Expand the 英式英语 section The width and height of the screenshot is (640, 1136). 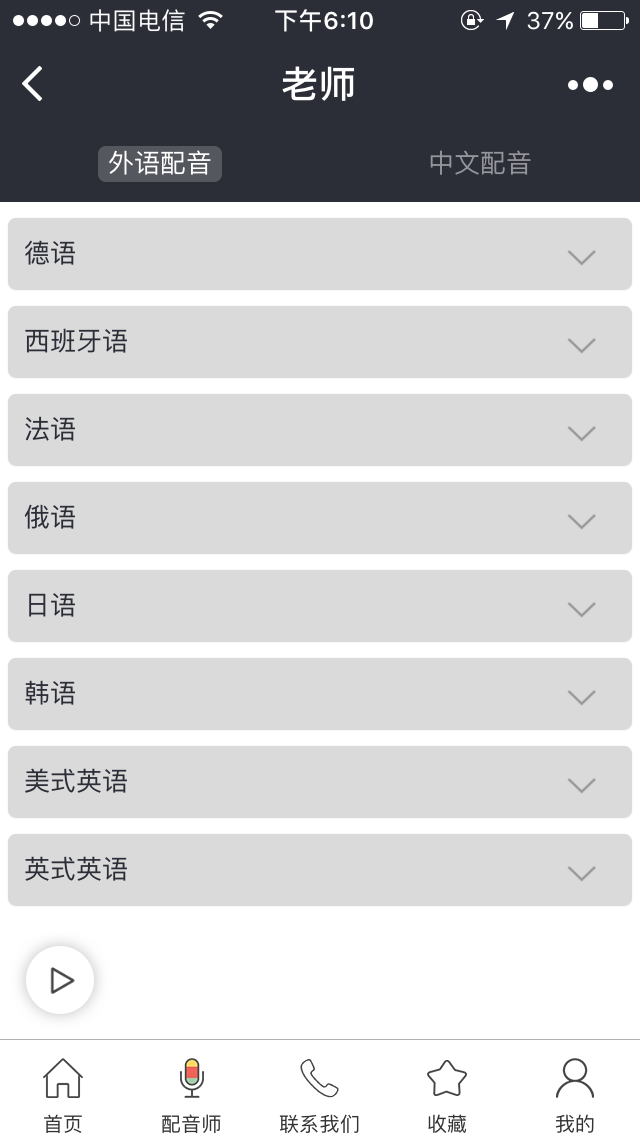coord(320,870)
